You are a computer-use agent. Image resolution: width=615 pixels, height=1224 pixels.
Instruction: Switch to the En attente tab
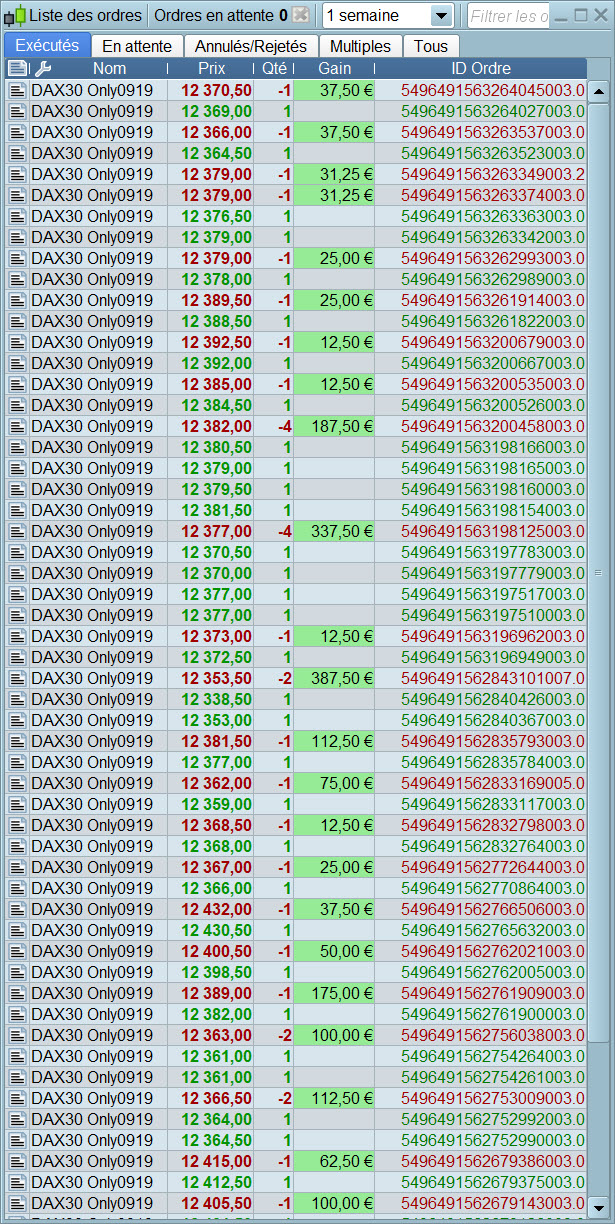click(138, 46)
